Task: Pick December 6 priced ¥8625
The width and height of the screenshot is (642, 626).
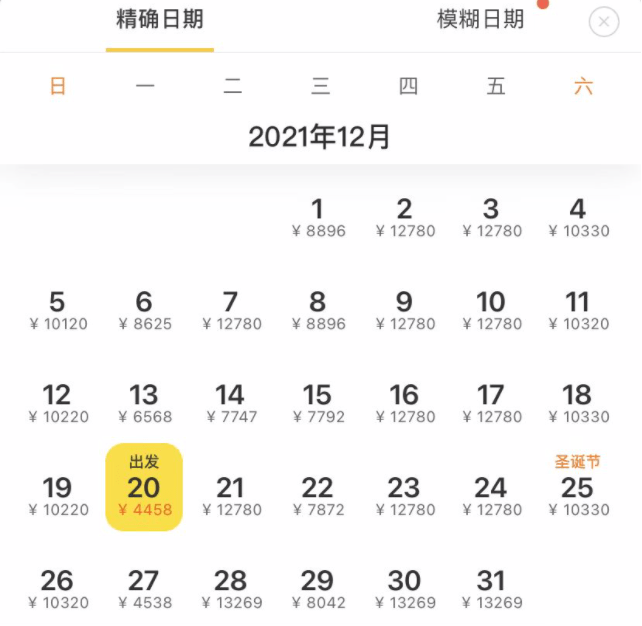Action: pos(144,310)
